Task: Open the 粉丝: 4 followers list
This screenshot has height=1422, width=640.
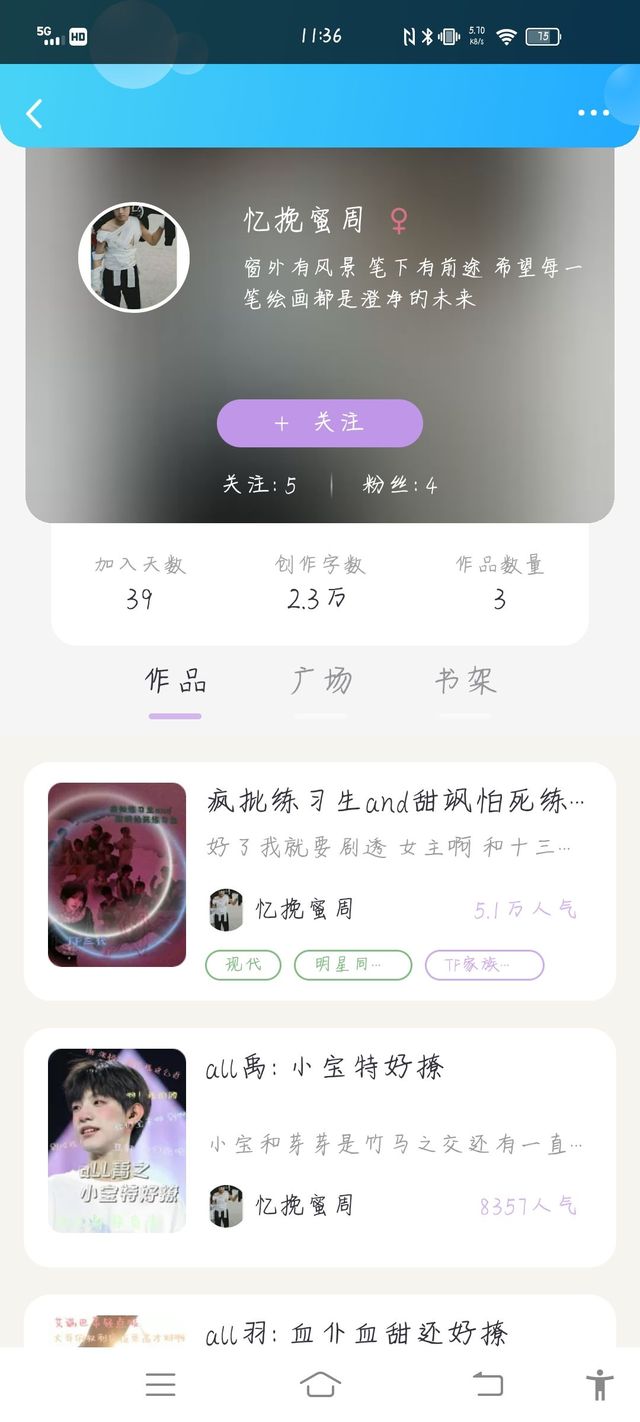Action: tap(400, 486)
